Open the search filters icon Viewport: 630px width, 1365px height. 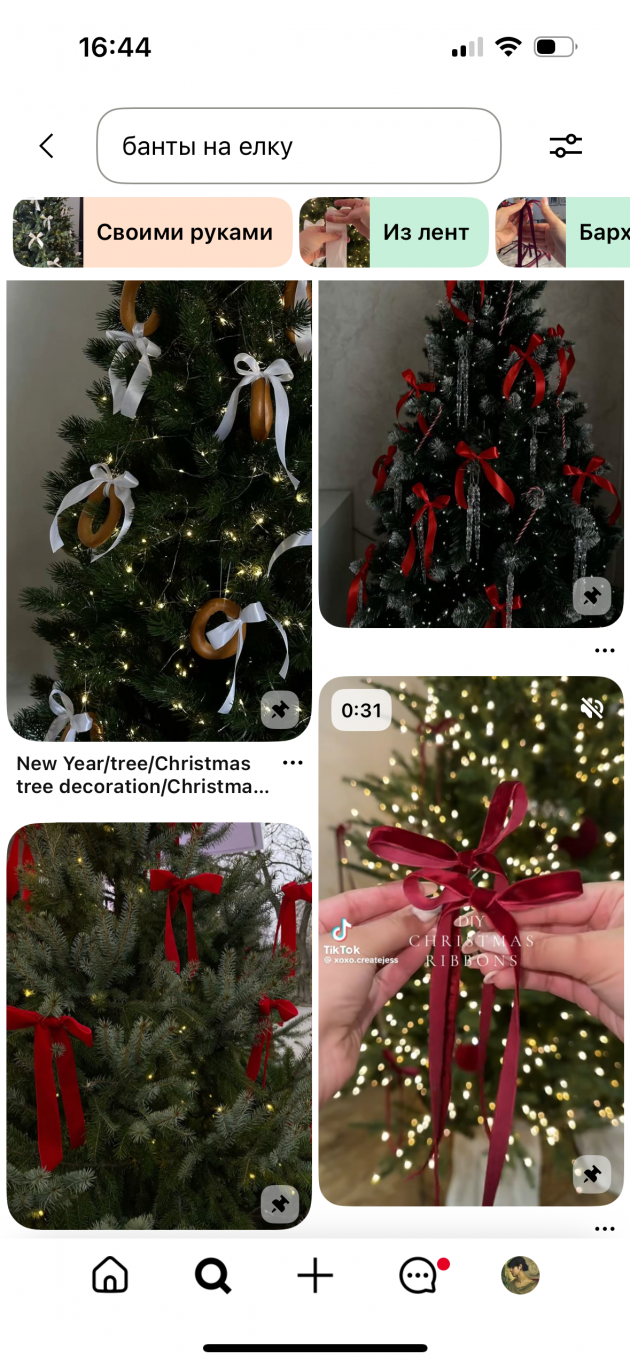click(x=565, y=146)
